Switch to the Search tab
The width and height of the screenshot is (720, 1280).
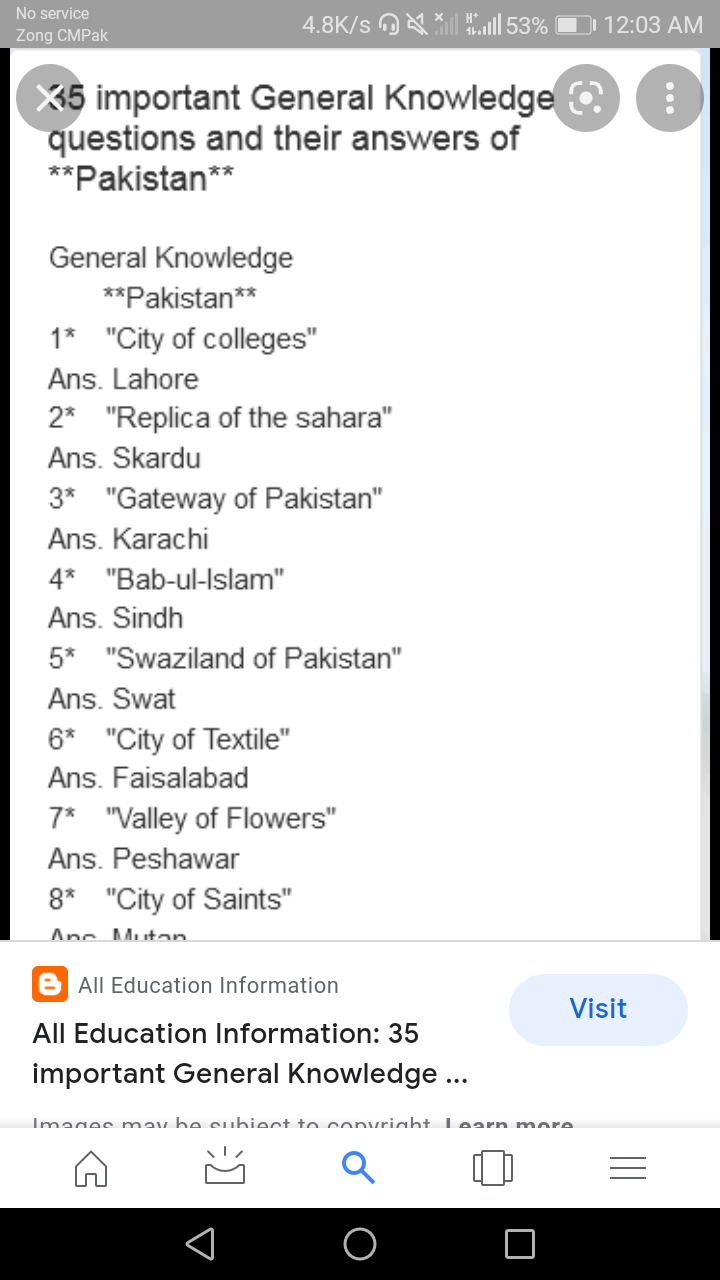point(358,1167)
